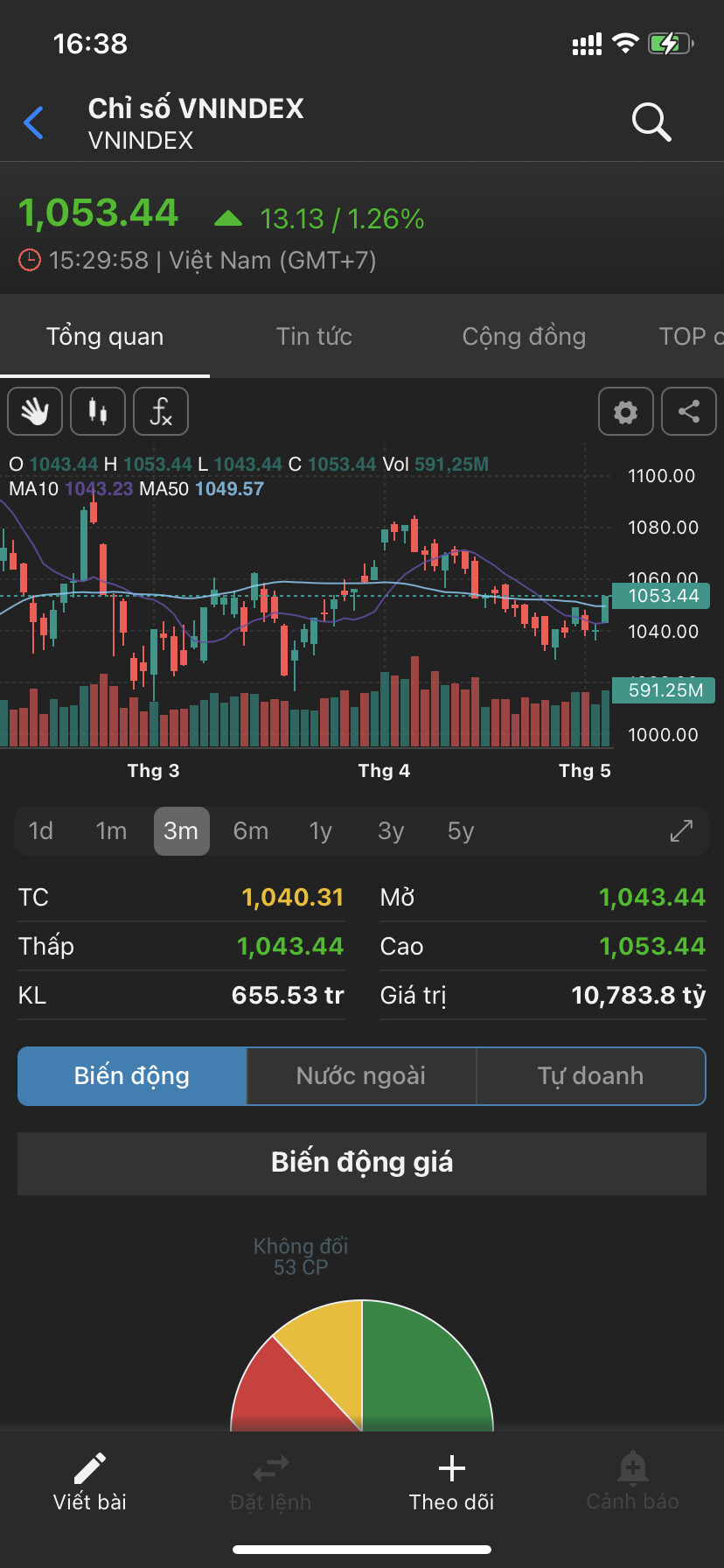
Task: Switch to the Tin tức tab
Action: click(314, 337)
